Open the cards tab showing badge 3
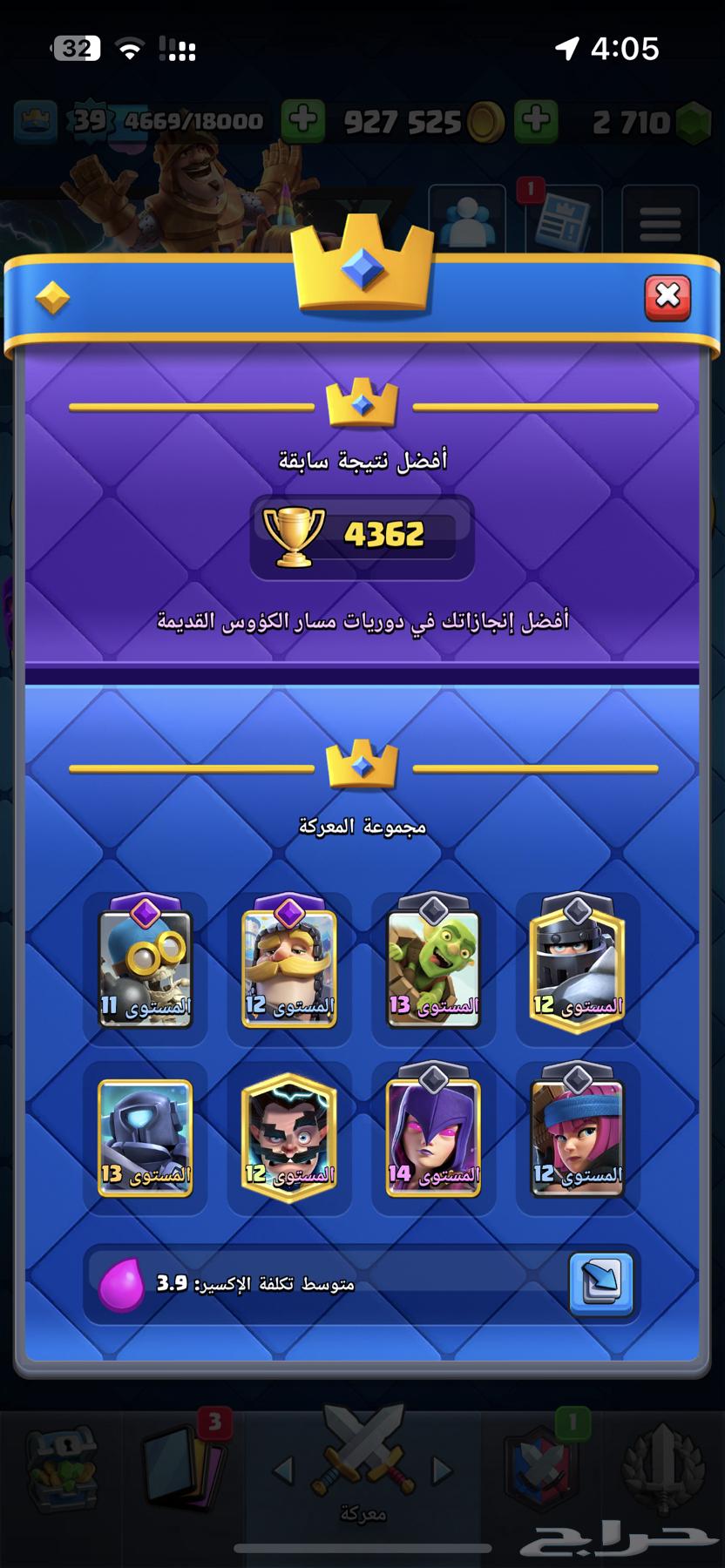Viewport: 725px width, 1568px height. tap(183, 1468)
